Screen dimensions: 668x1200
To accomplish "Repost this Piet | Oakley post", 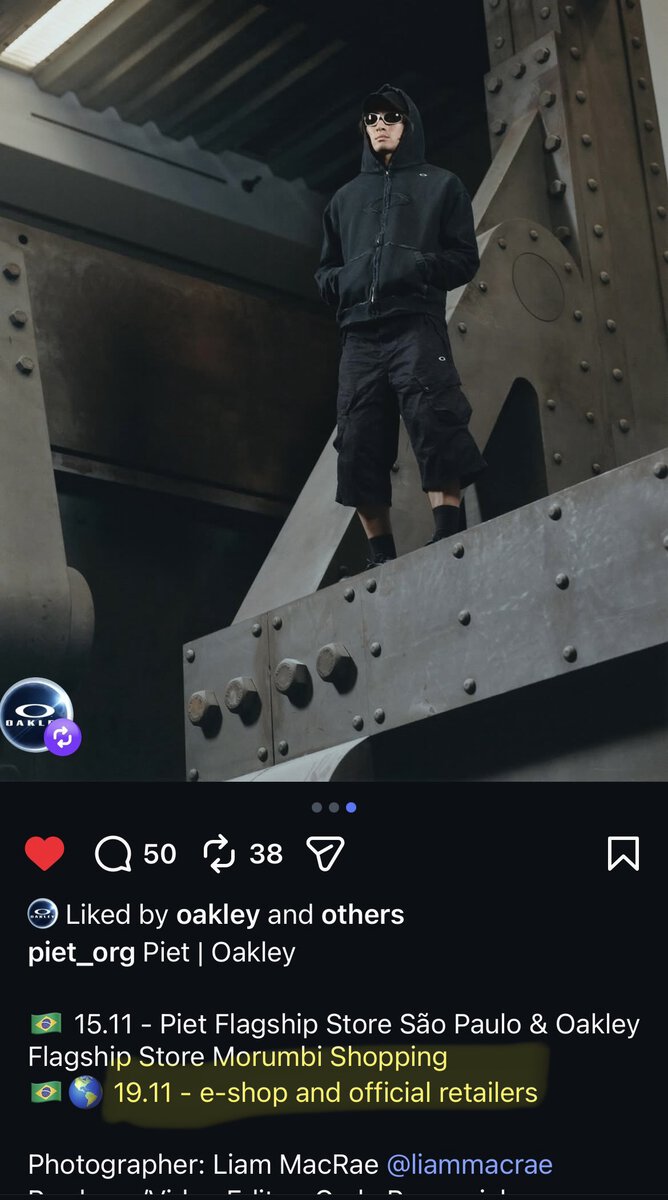I will tap(219, 853).
